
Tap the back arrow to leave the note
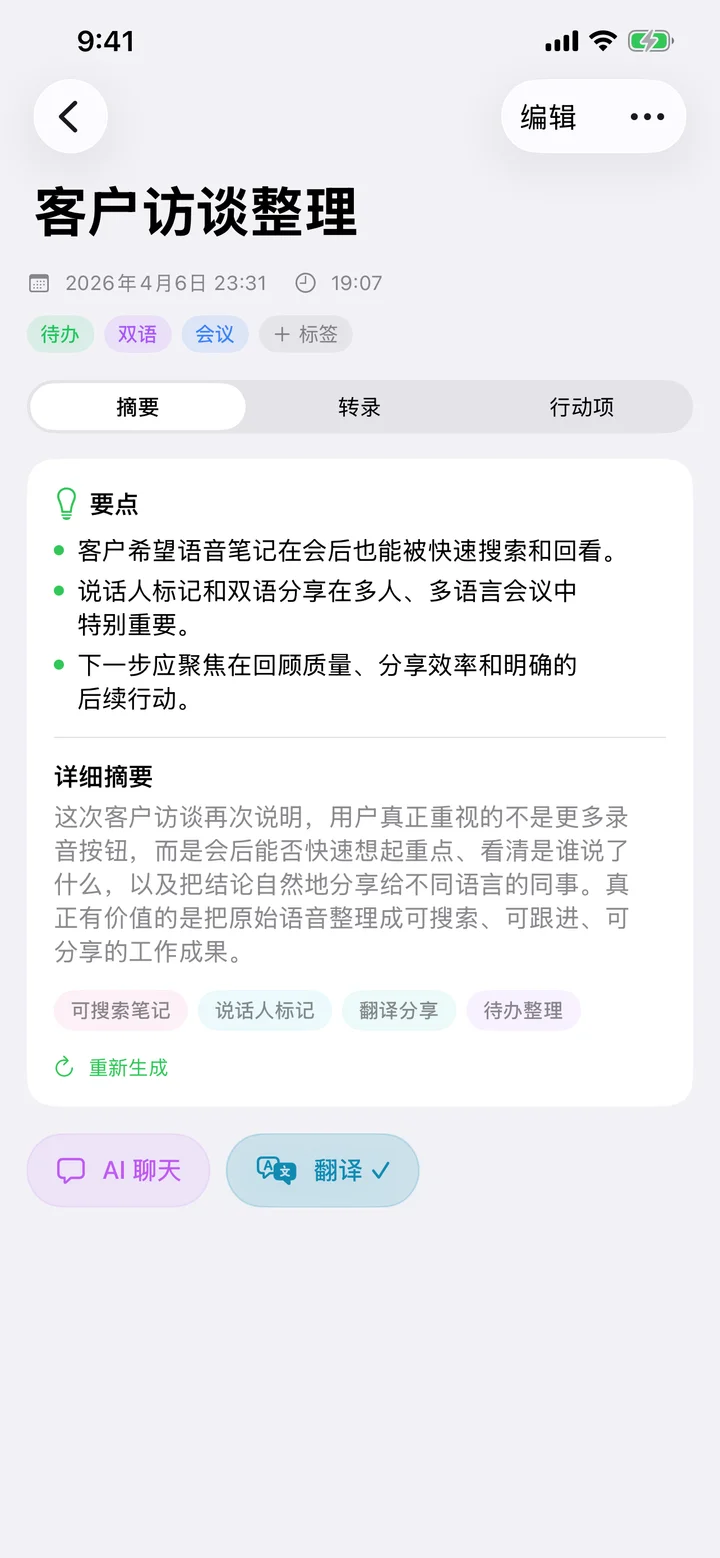[70, 116]
